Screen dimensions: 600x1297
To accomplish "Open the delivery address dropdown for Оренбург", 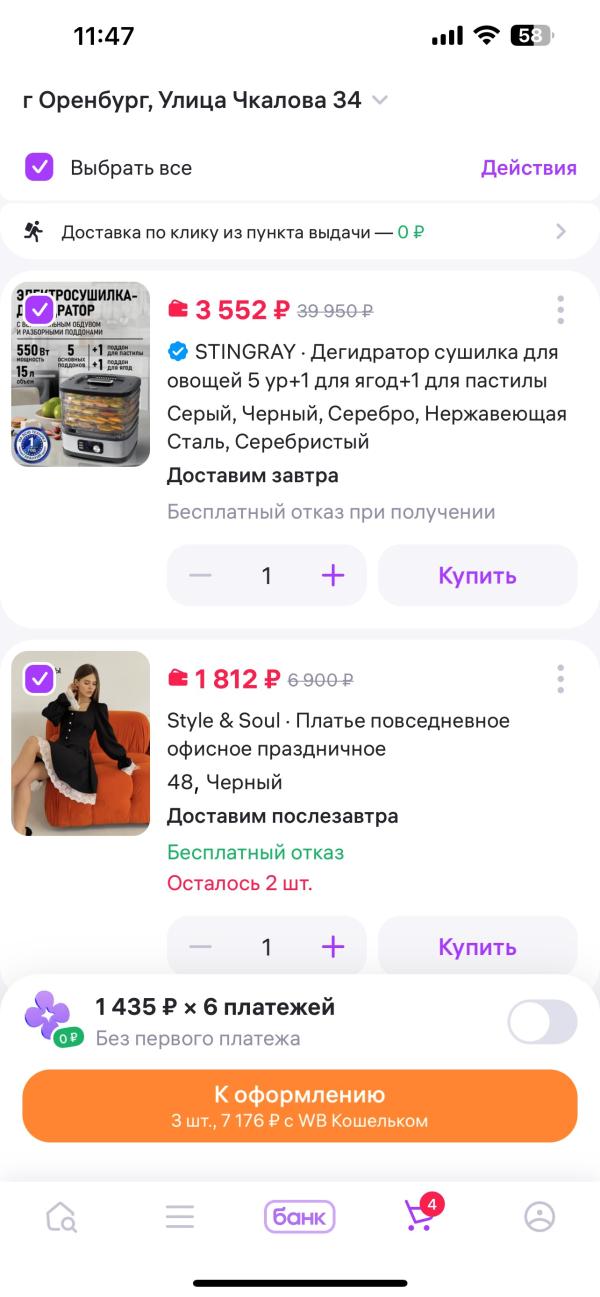I will 379,100.
